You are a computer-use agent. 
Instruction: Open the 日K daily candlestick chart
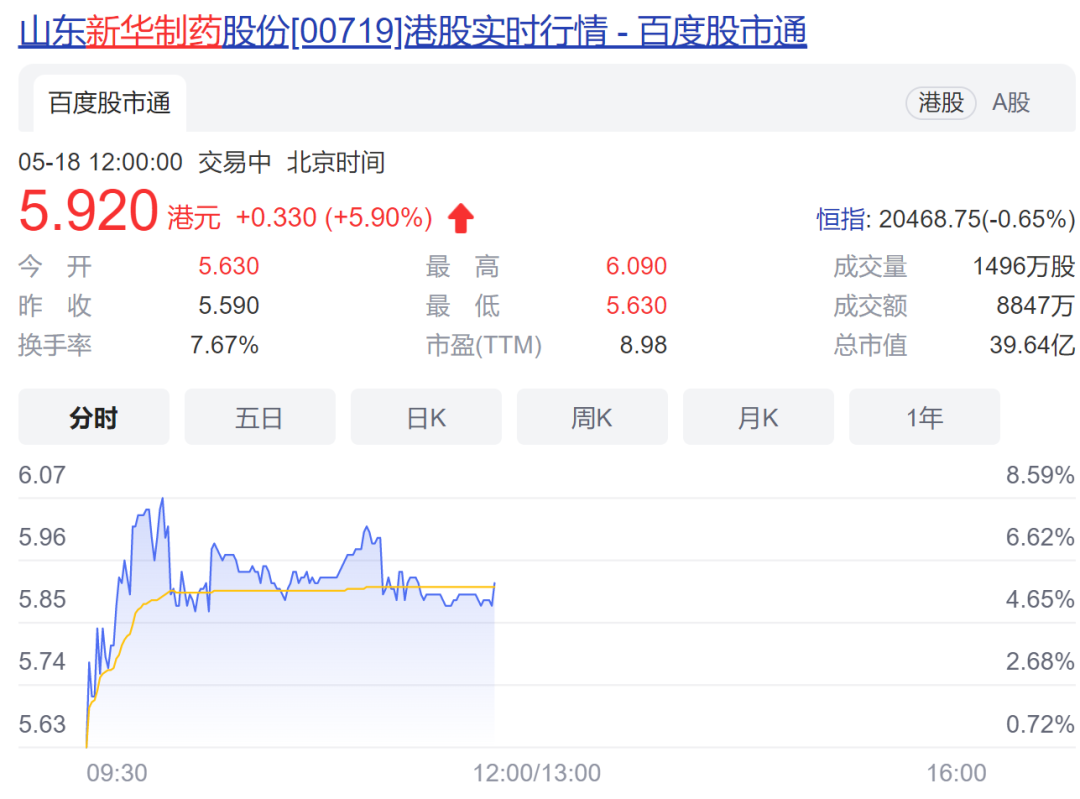(x=426, y=417)
